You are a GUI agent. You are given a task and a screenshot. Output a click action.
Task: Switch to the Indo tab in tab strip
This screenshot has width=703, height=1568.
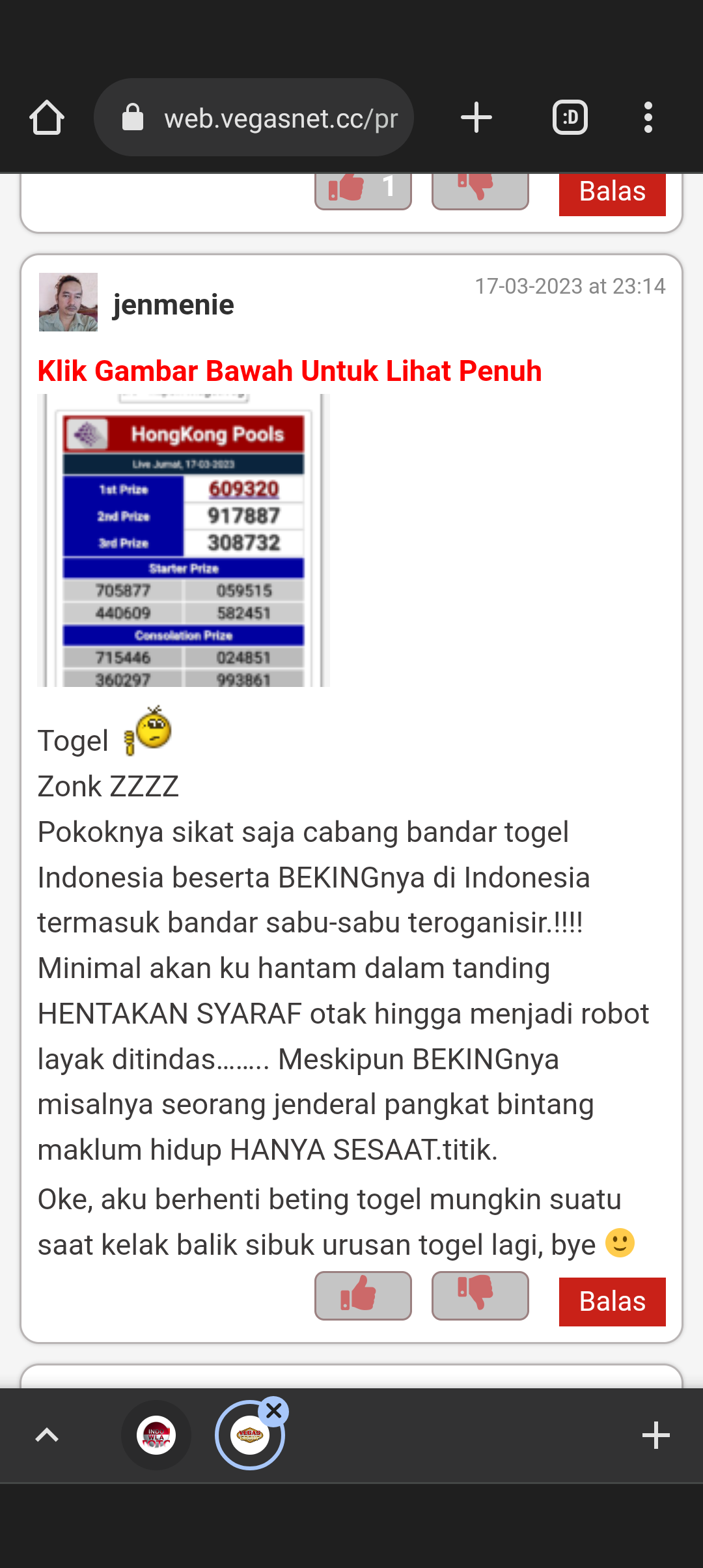click(156, 1435)
